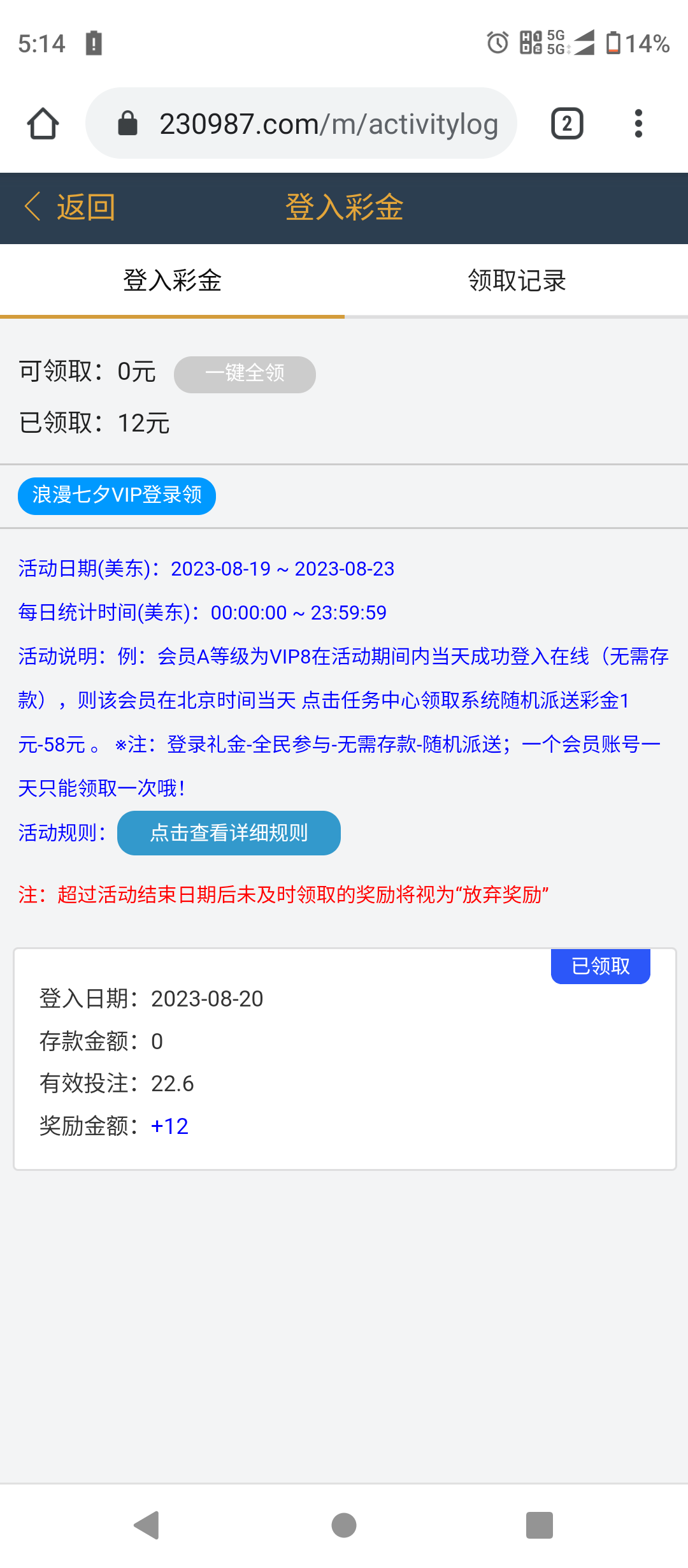688x1568 pixels.
Task: Open 点击查看详细规则 detailed rules
Action: 229,833
